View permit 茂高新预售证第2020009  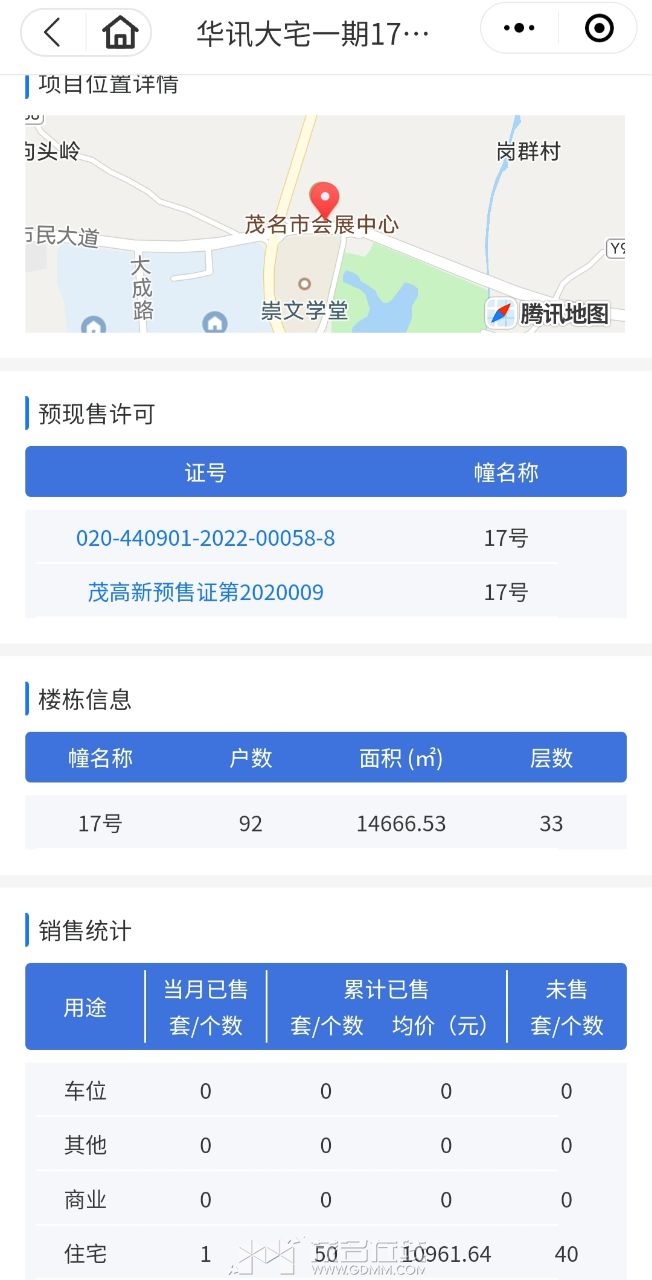point(205,592)
